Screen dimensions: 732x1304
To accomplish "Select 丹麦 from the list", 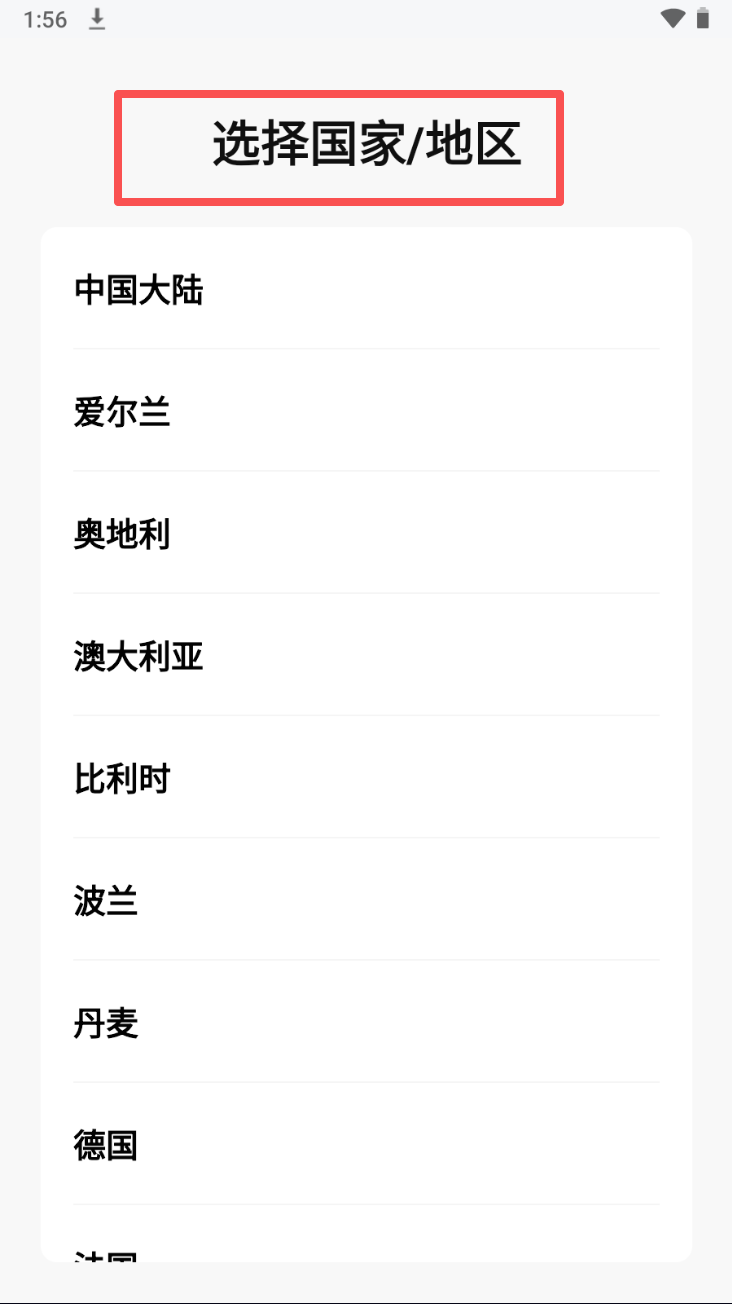I will pos(106,1023).
